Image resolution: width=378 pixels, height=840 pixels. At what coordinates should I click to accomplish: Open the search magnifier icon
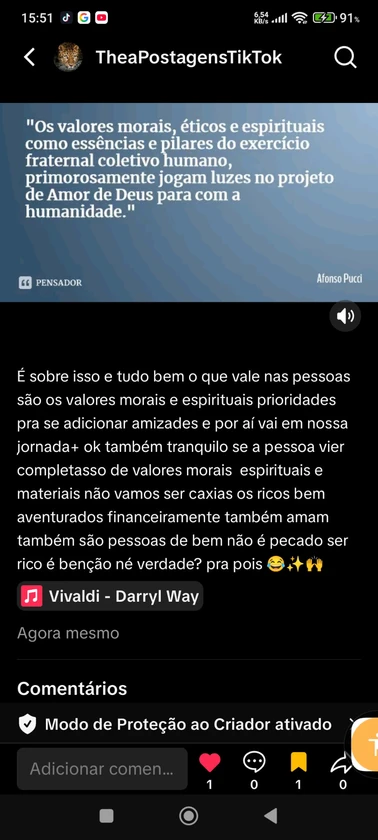click(x=345, y=57)
